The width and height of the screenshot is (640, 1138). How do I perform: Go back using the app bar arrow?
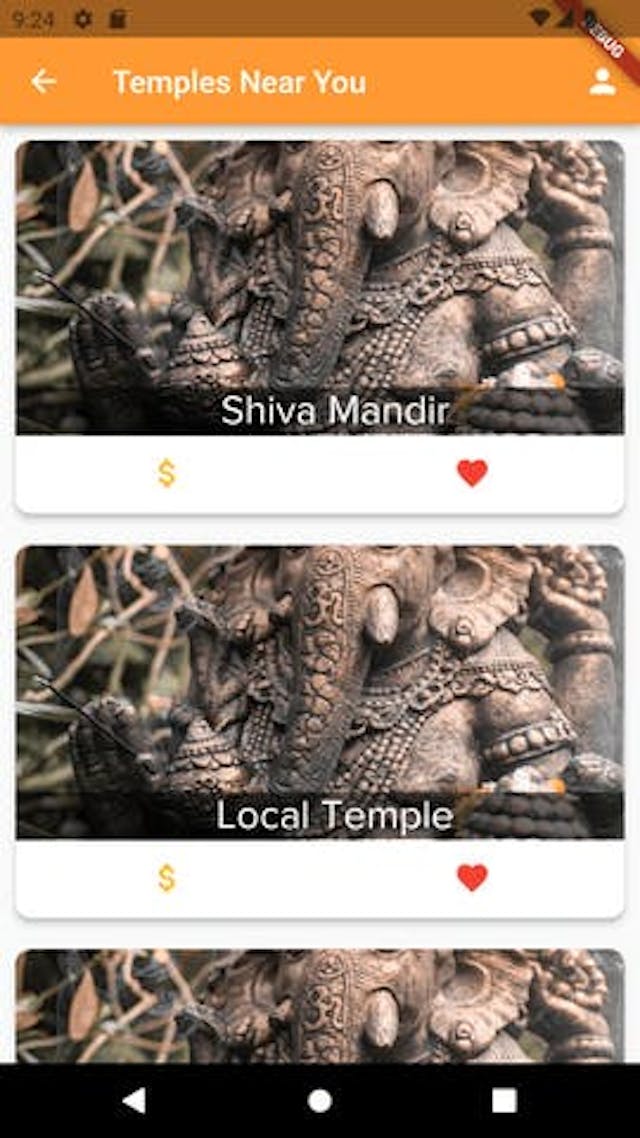(x=43, y=82)
